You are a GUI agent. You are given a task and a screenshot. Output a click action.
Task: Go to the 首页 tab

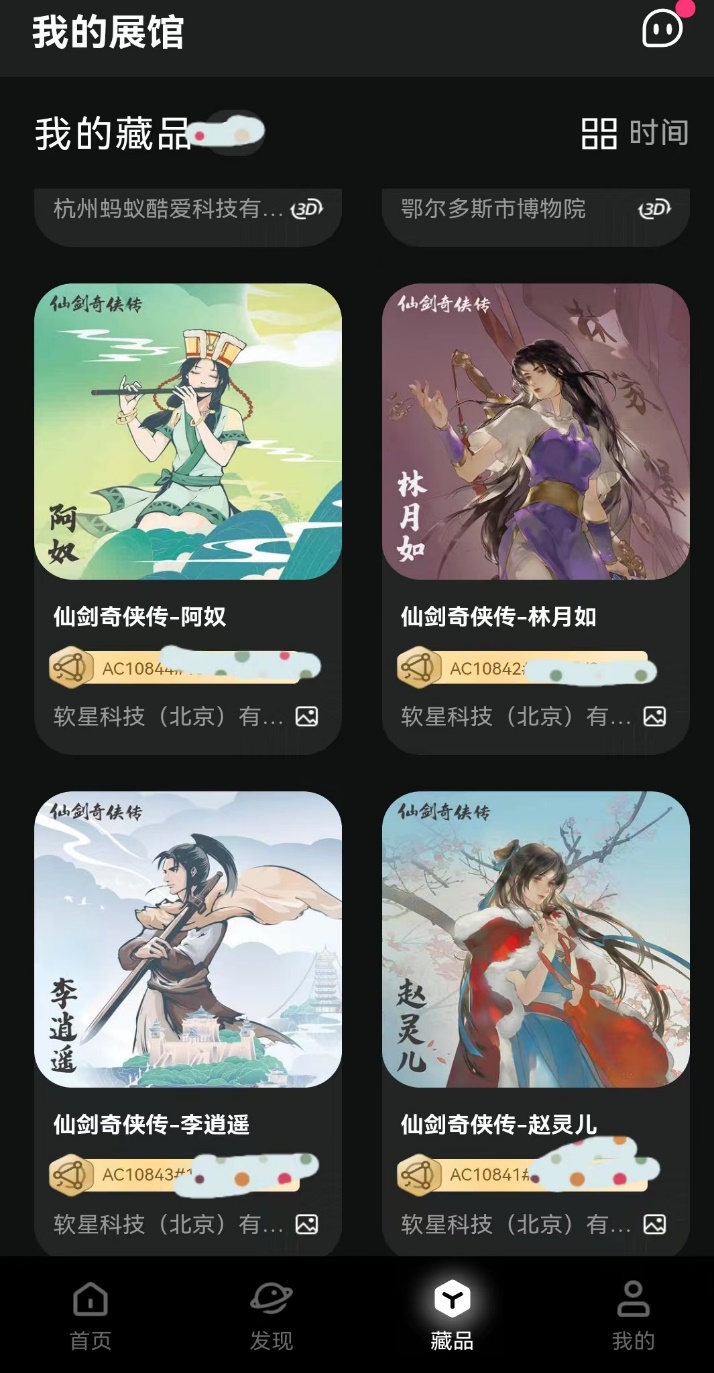[x=90, y=1314]
